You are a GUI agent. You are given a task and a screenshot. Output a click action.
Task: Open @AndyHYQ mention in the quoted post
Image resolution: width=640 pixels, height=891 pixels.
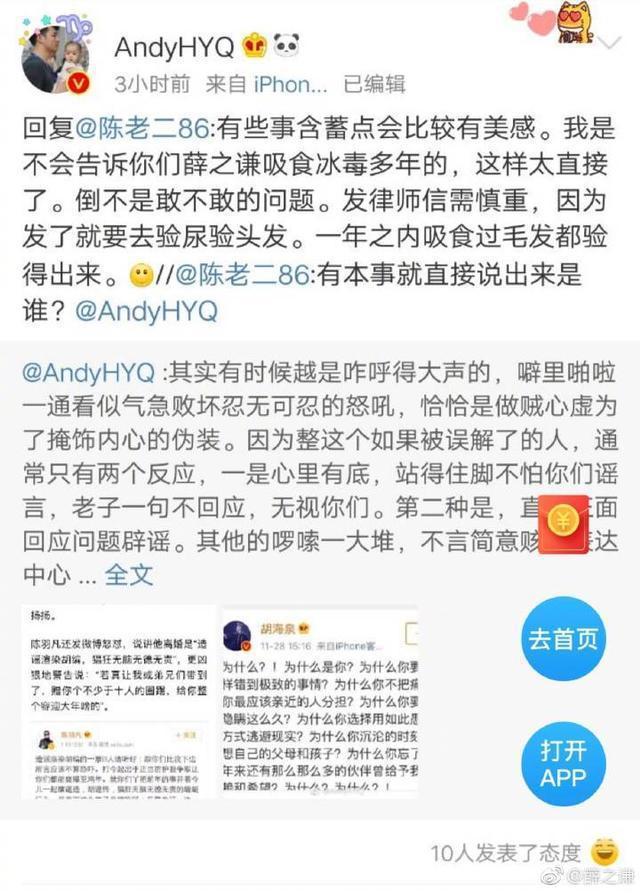click(88, 373)
